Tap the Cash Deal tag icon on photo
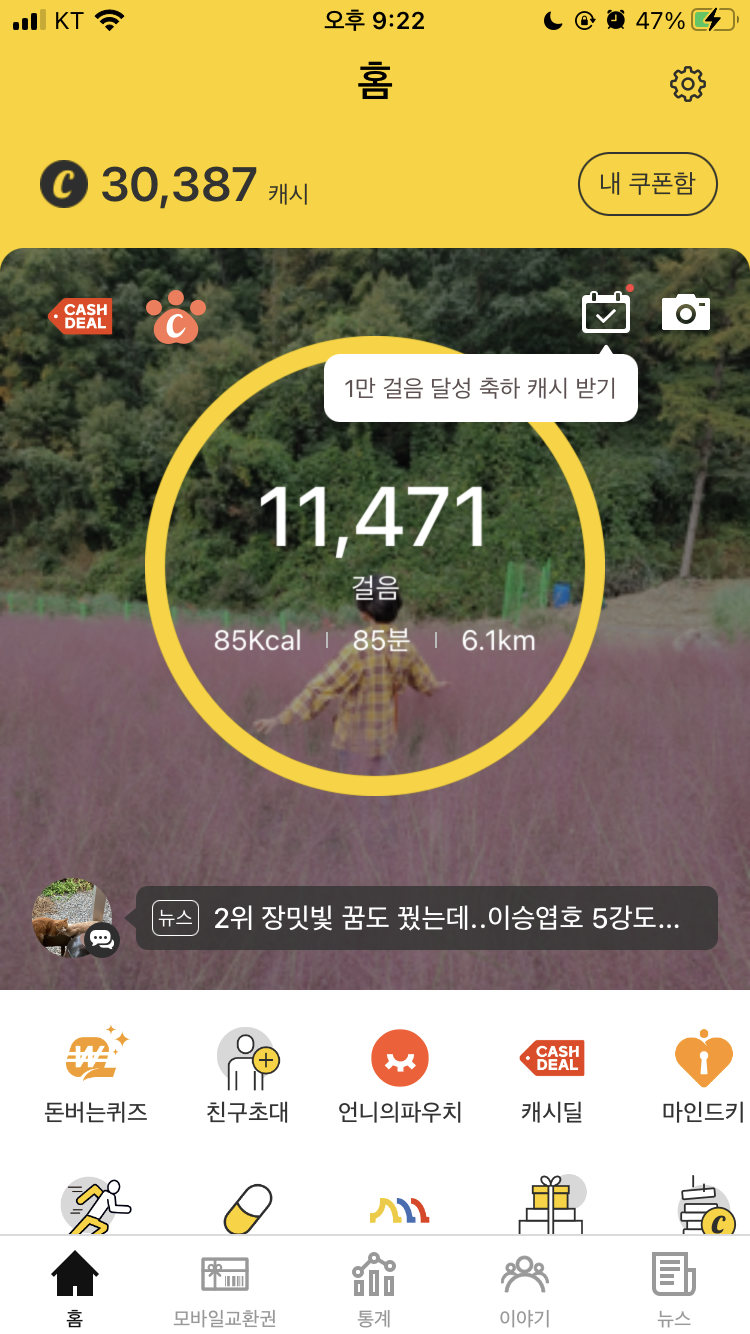750x1334 pixels. tap(81, 316)
